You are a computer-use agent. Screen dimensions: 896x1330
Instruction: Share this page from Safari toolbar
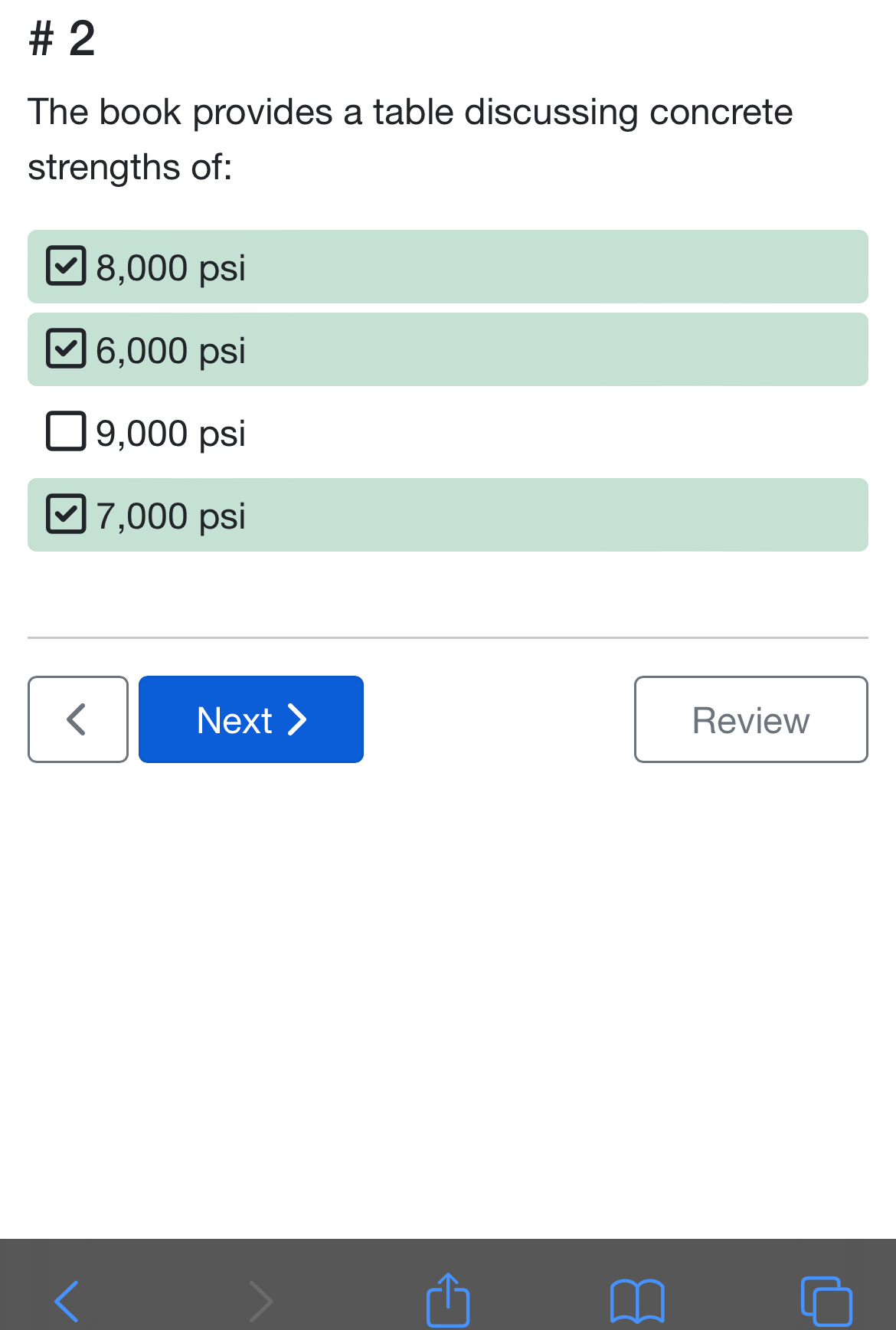[448, 1300]
